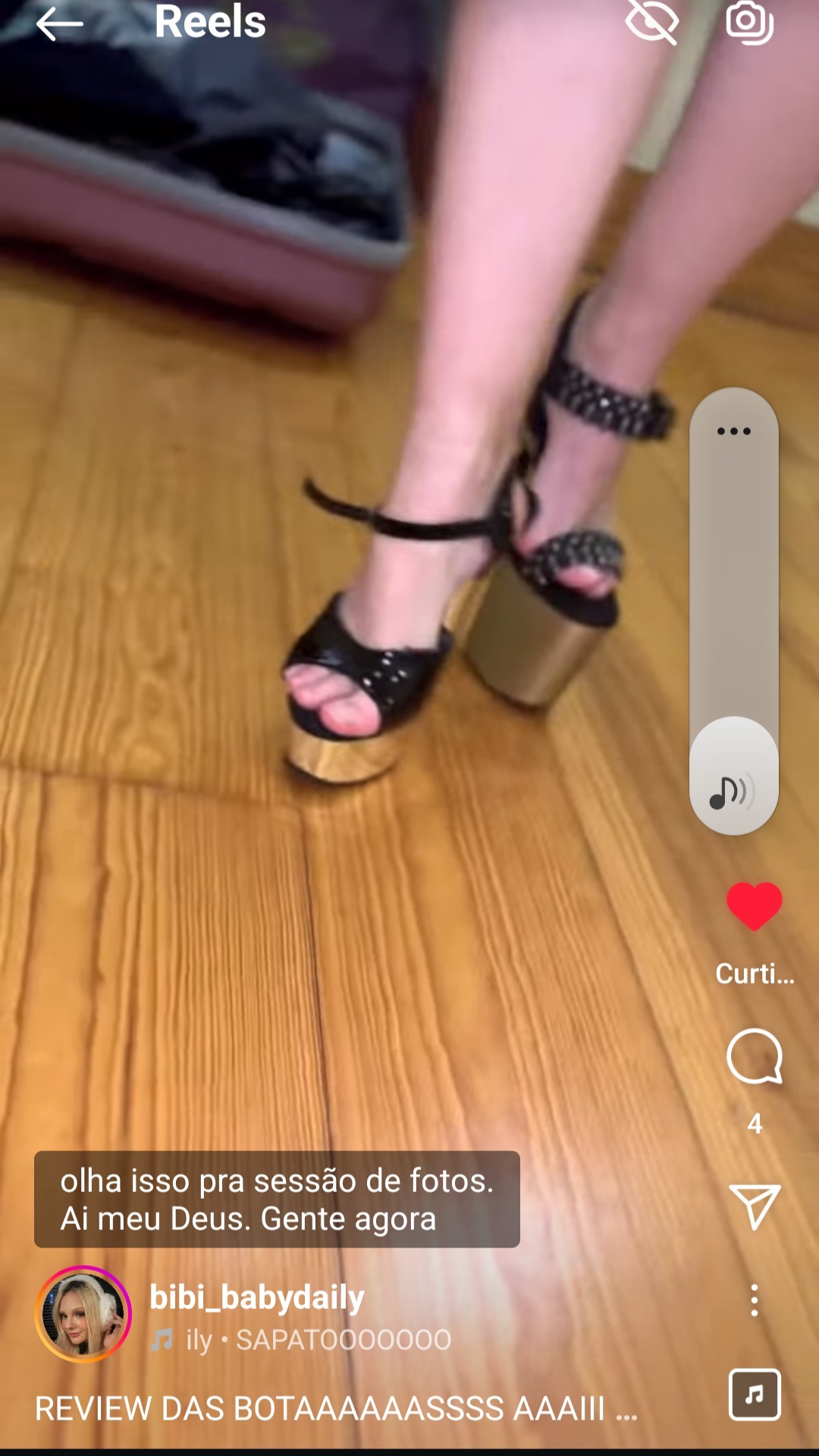Open the bibi_babydaily username profile
The width and height of the screenshot is (819, 1456).
coord(256,1297)
